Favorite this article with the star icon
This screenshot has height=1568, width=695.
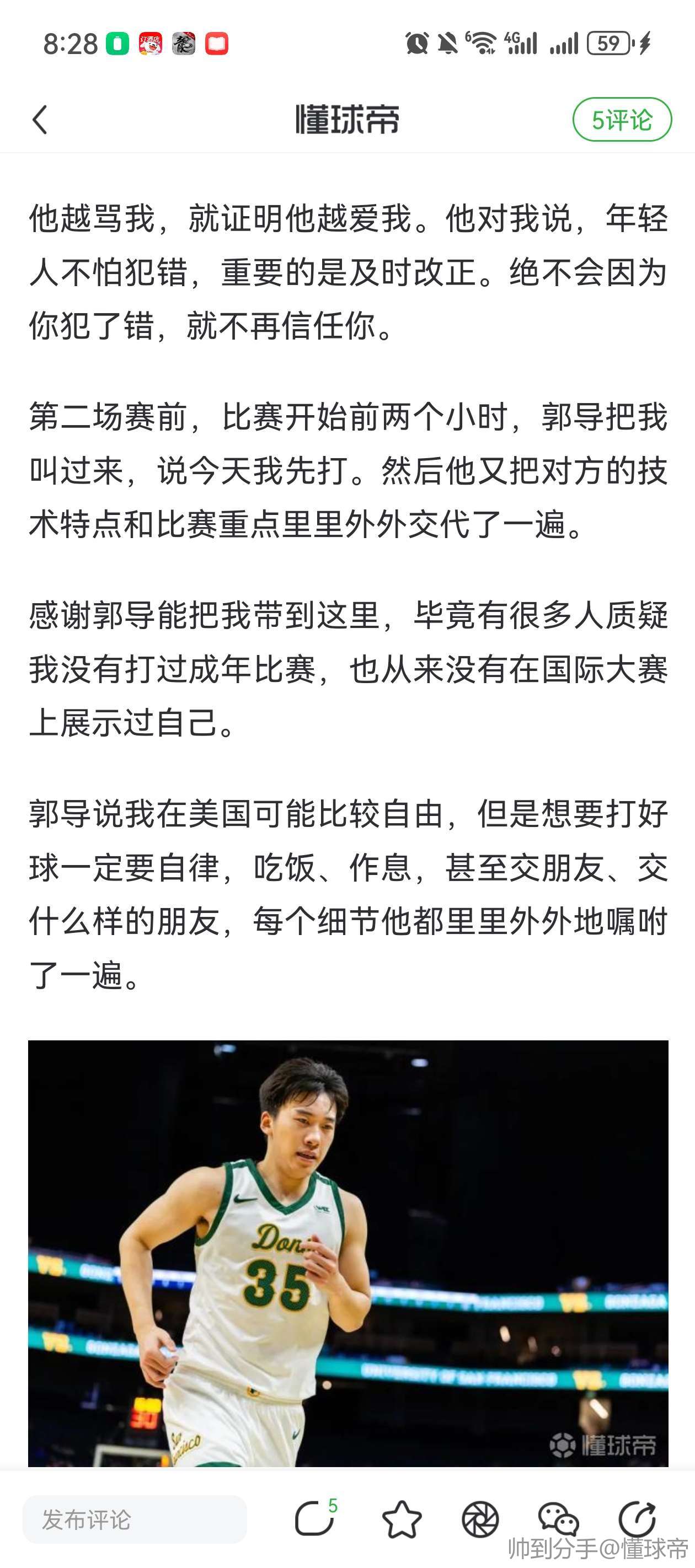click(x=402, y=1519)
